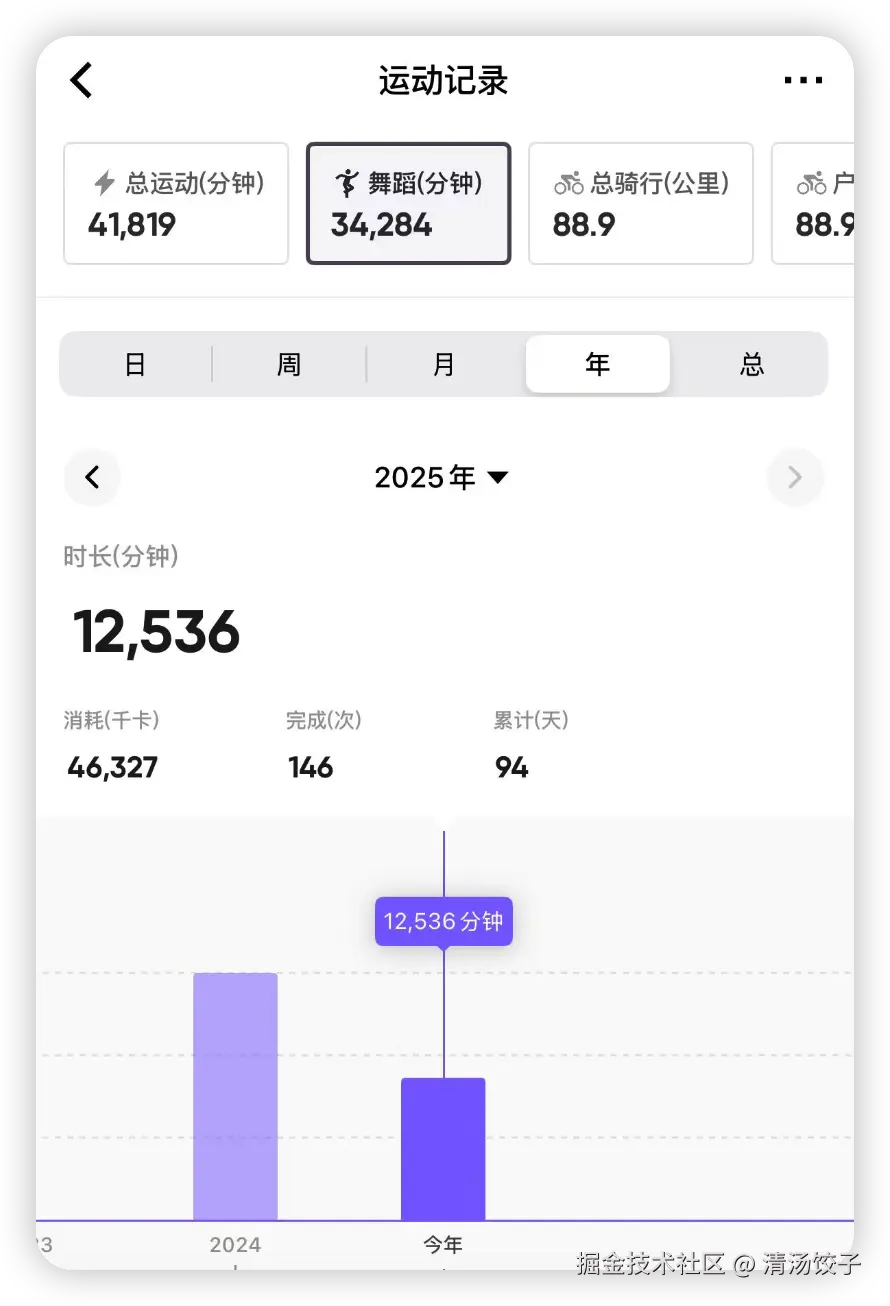The width and height of the screenshot is (890, 1306).
Task: Open the three-dot overflow menu
Action: click(x=803, y=81)
